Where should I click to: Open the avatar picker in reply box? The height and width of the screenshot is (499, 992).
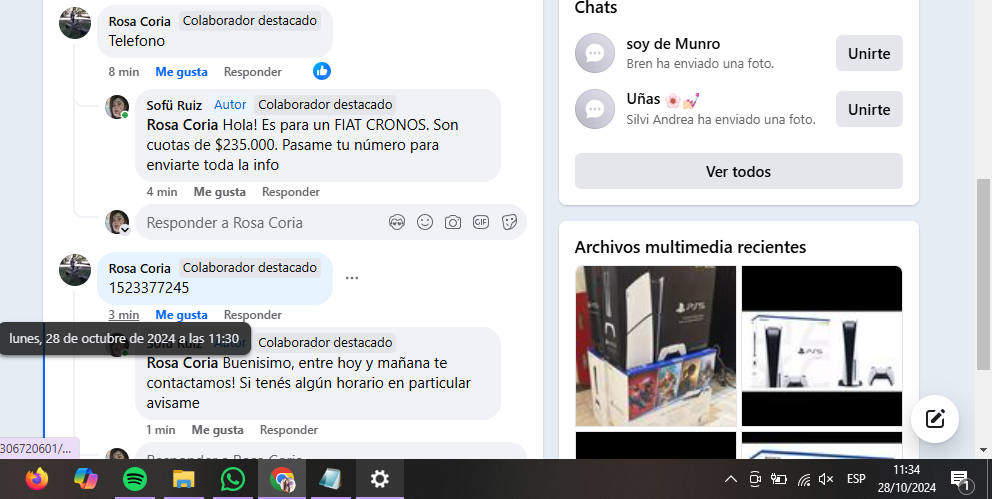[x=397, y=222]
